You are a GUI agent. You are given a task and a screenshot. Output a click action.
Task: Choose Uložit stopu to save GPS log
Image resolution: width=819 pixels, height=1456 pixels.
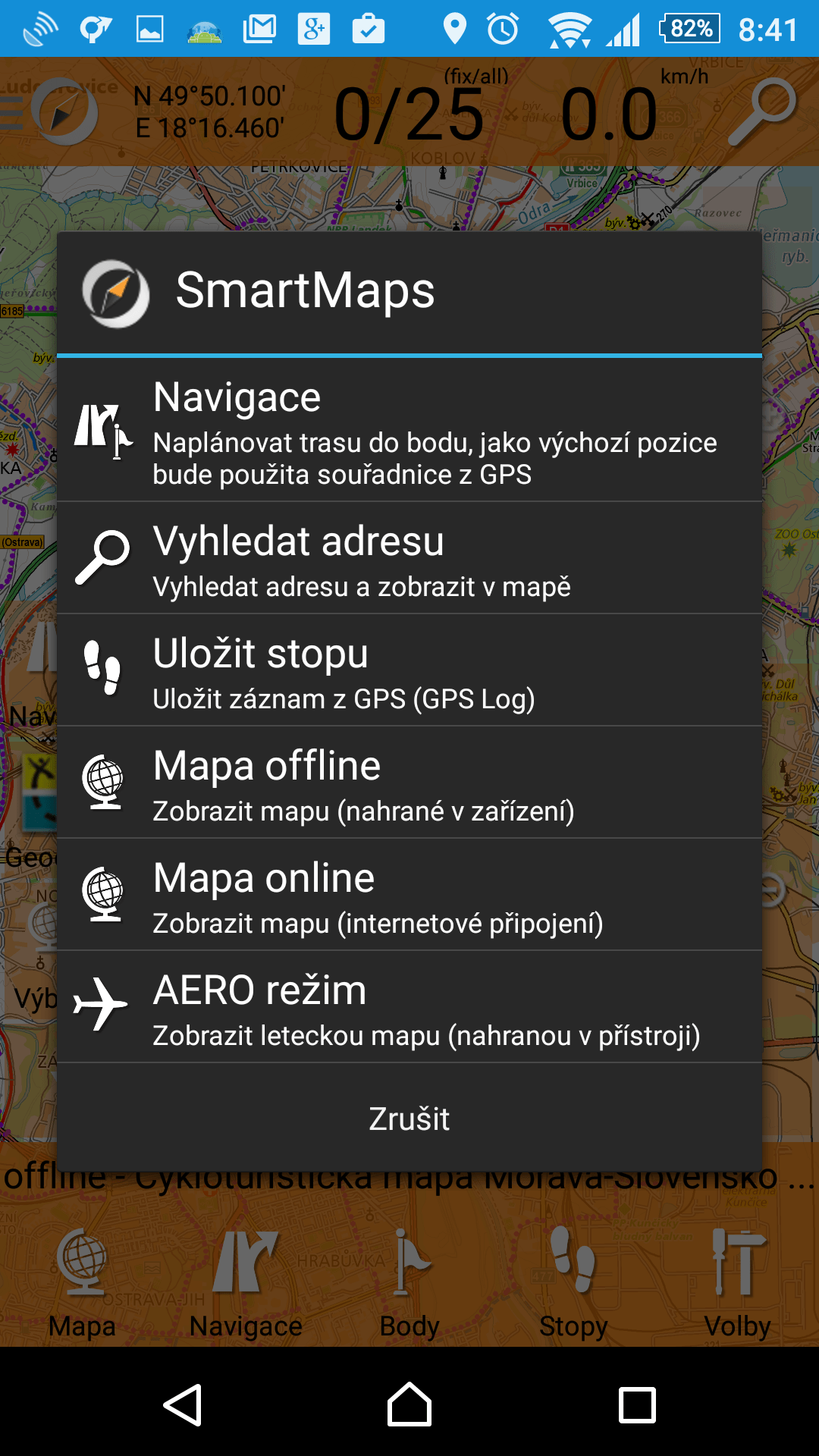pos(409,670)
